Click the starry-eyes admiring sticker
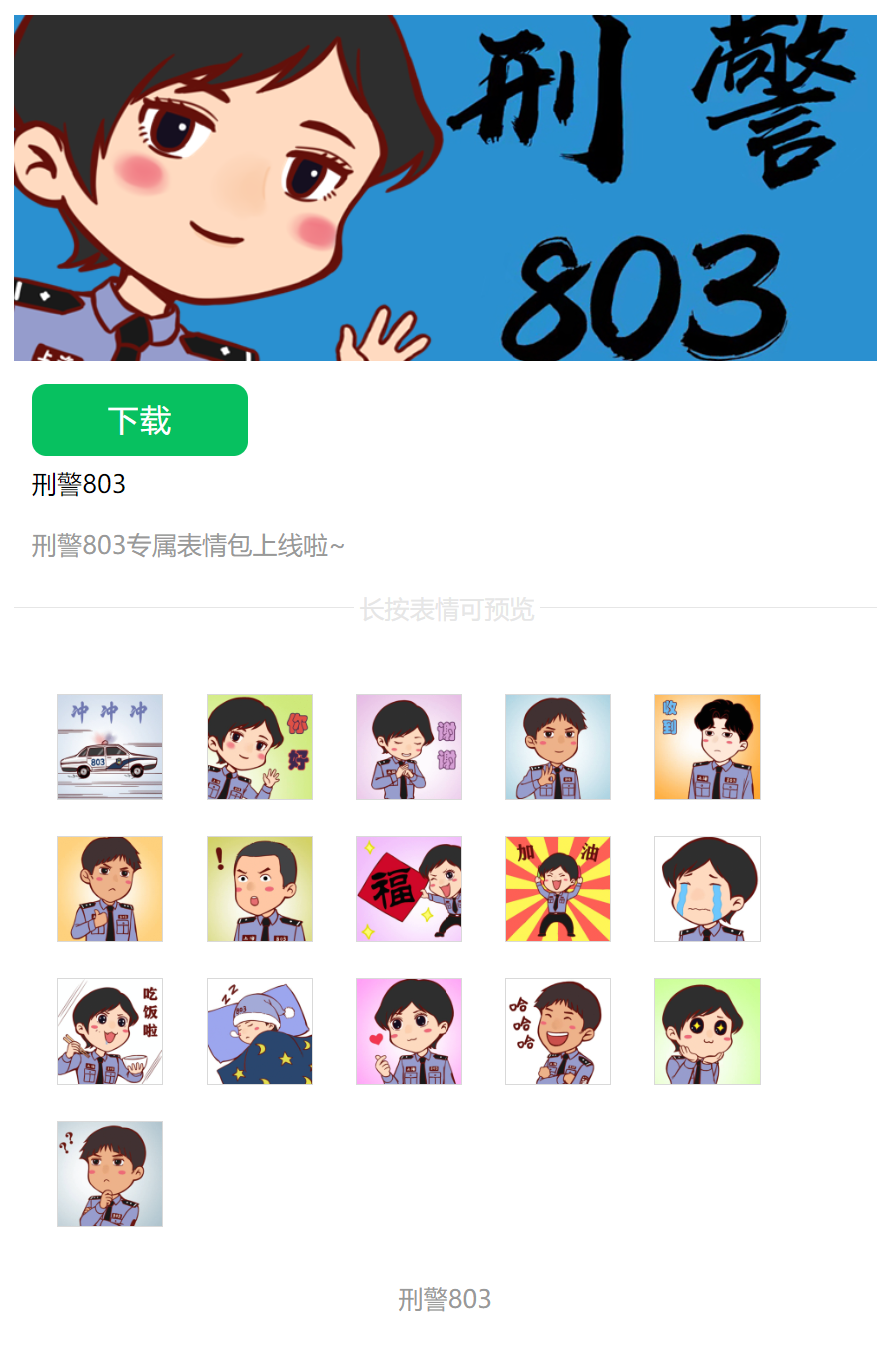The width and height of the screenshot is (892, 1372). pos(707,1031)
